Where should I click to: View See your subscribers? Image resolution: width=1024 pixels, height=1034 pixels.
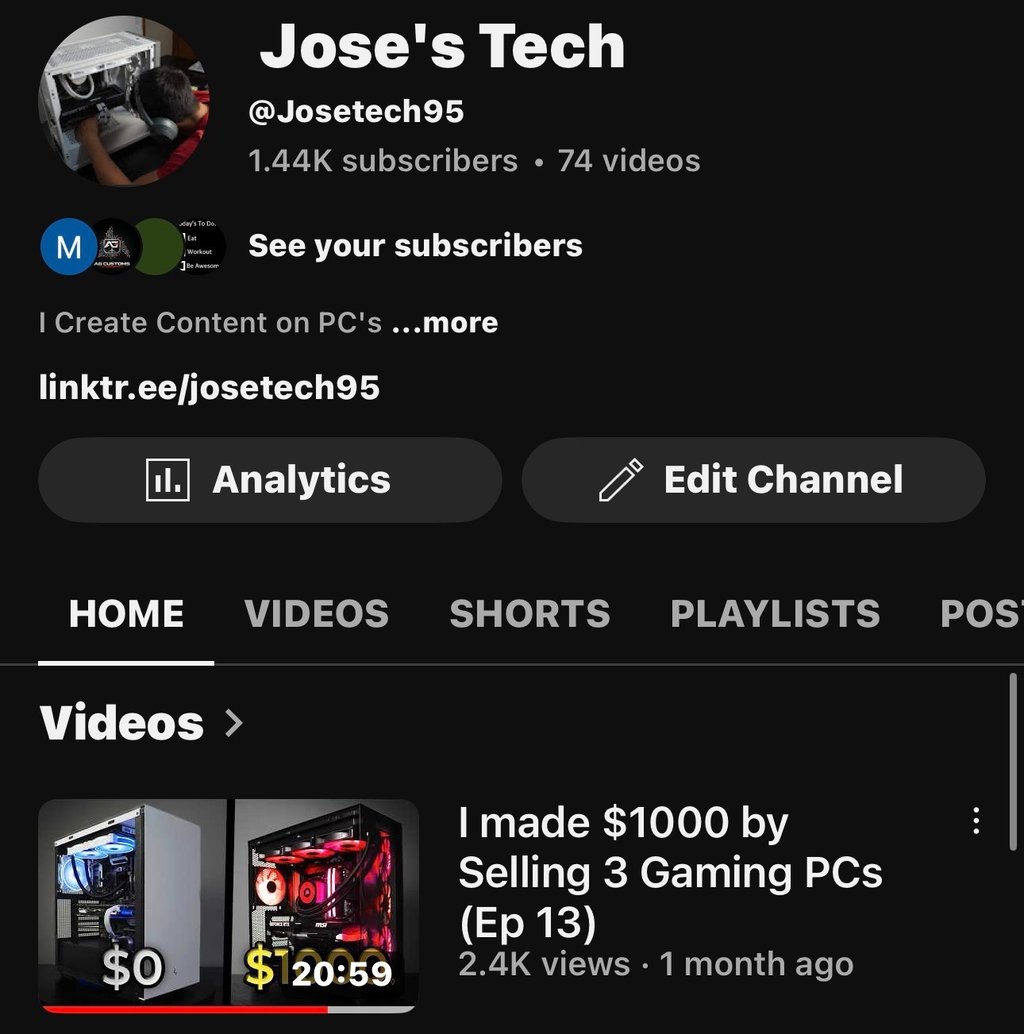click(x=415, y=246)
